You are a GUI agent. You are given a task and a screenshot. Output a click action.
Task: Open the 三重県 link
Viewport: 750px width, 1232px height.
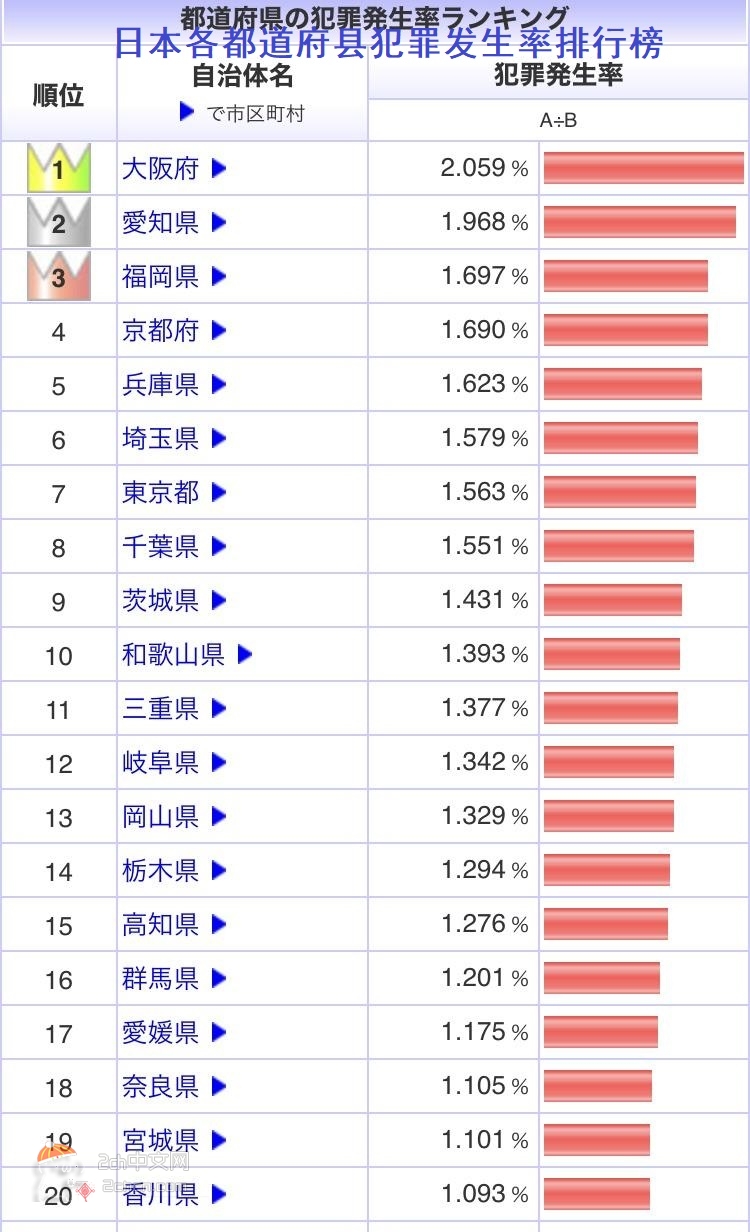click(x=160, y=709)
